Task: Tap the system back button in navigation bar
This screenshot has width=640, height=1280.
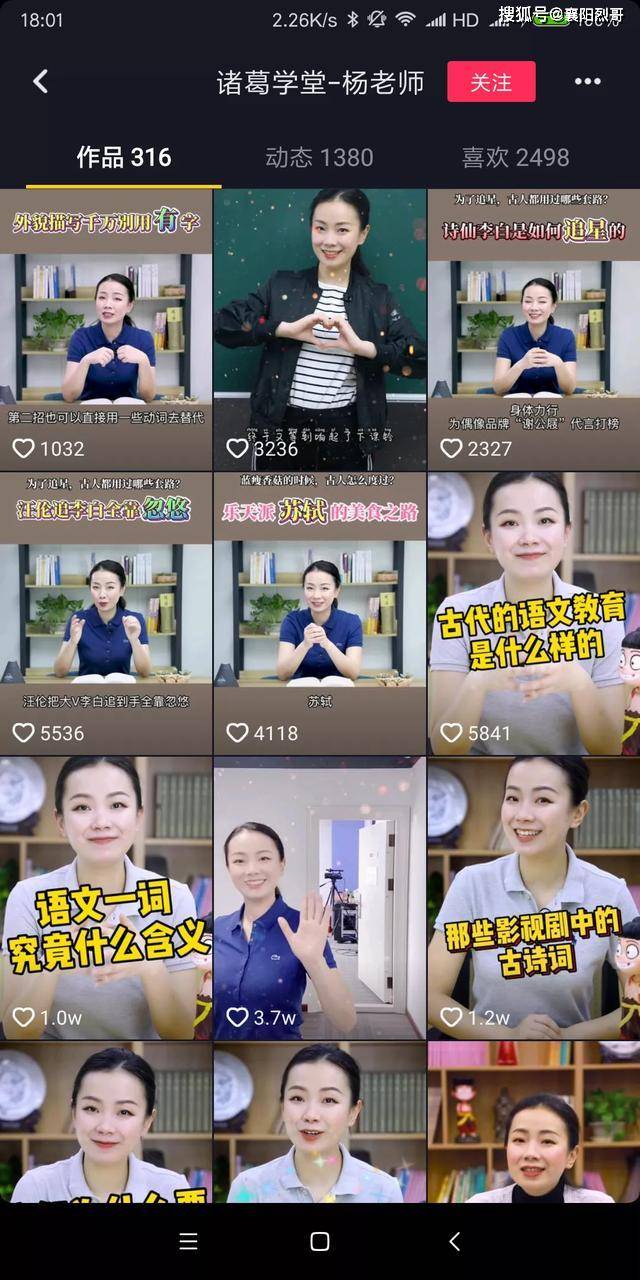Action: coord(454,1241)
